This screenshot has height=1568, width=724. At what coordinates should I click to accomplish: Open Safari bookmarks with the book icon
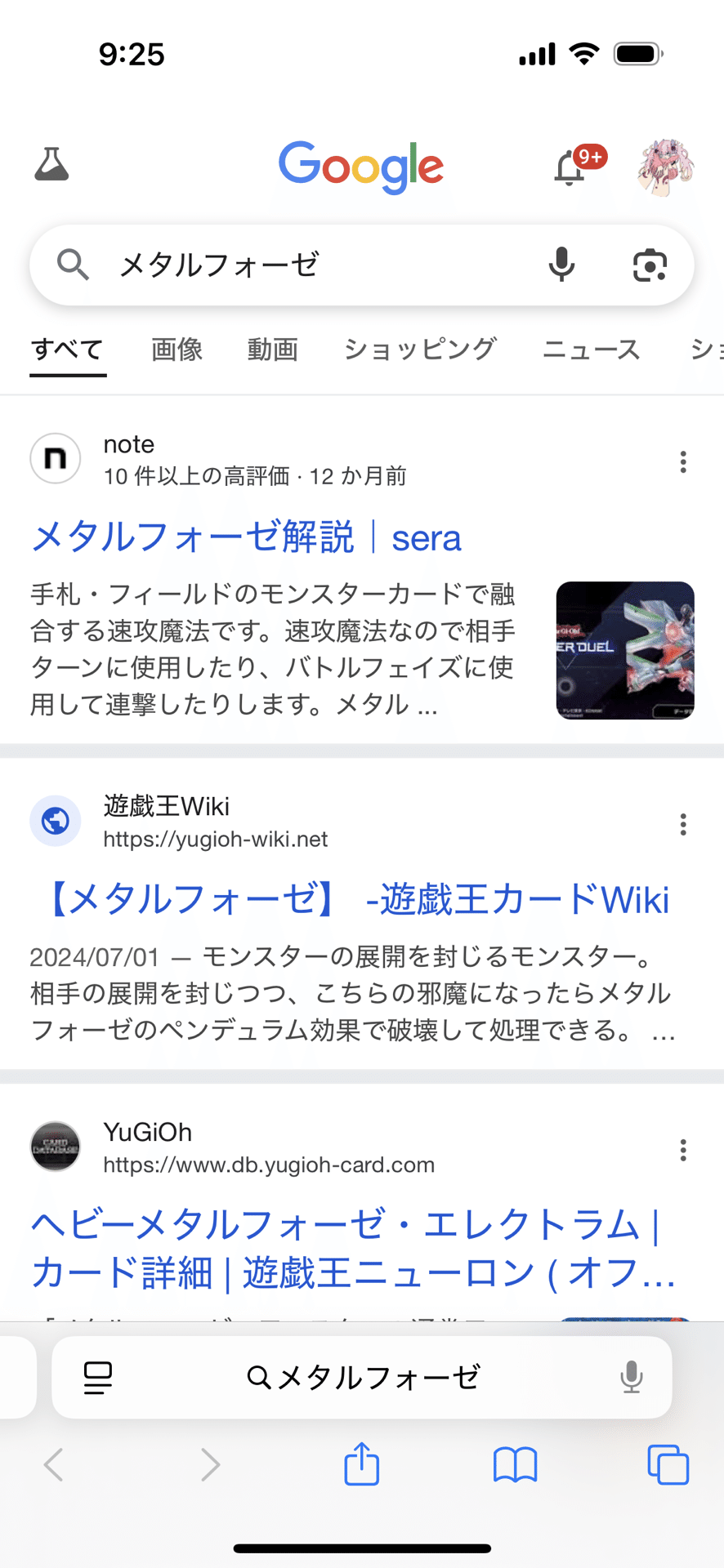(x=515, y=1464)
